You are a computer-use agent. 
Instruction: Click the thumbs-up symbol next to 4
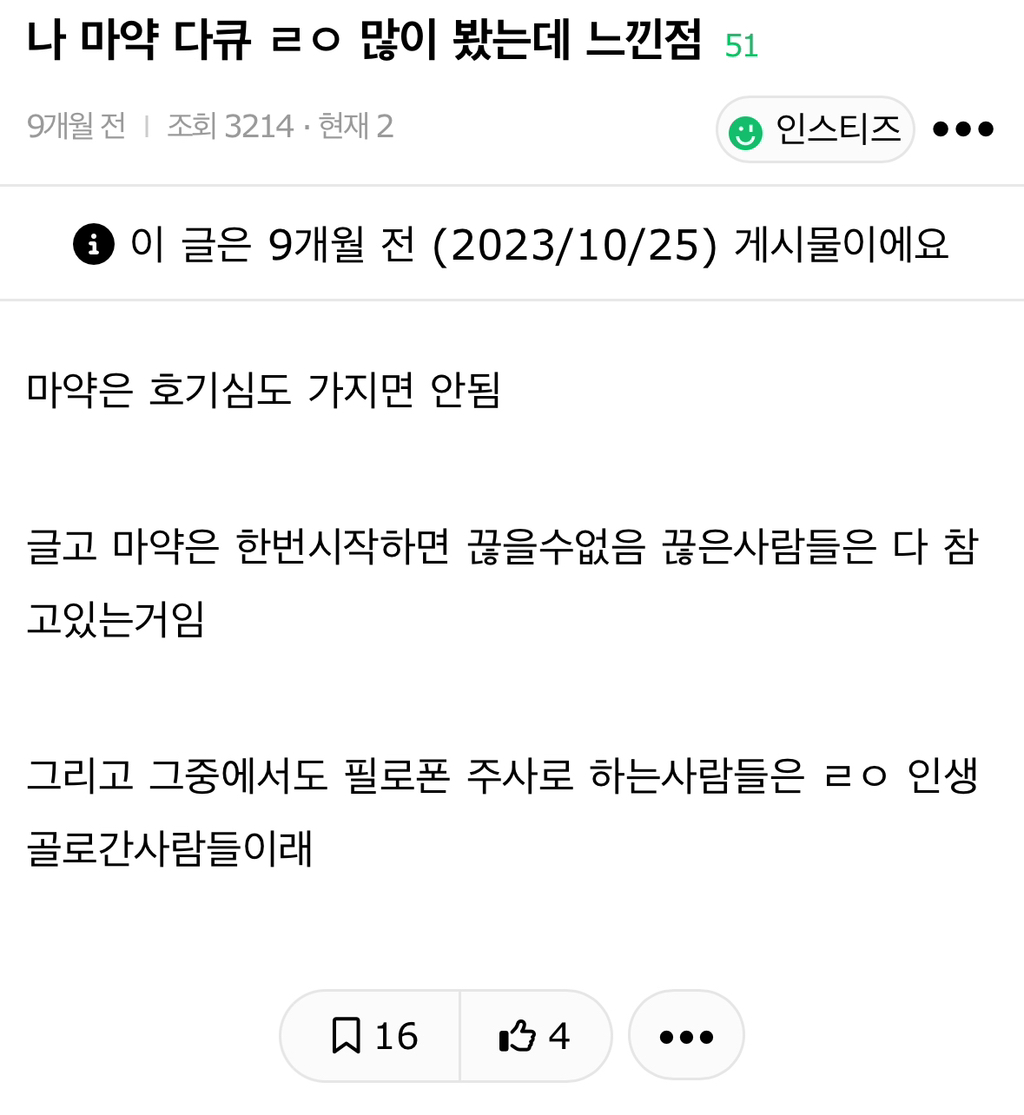point(513,1034)
